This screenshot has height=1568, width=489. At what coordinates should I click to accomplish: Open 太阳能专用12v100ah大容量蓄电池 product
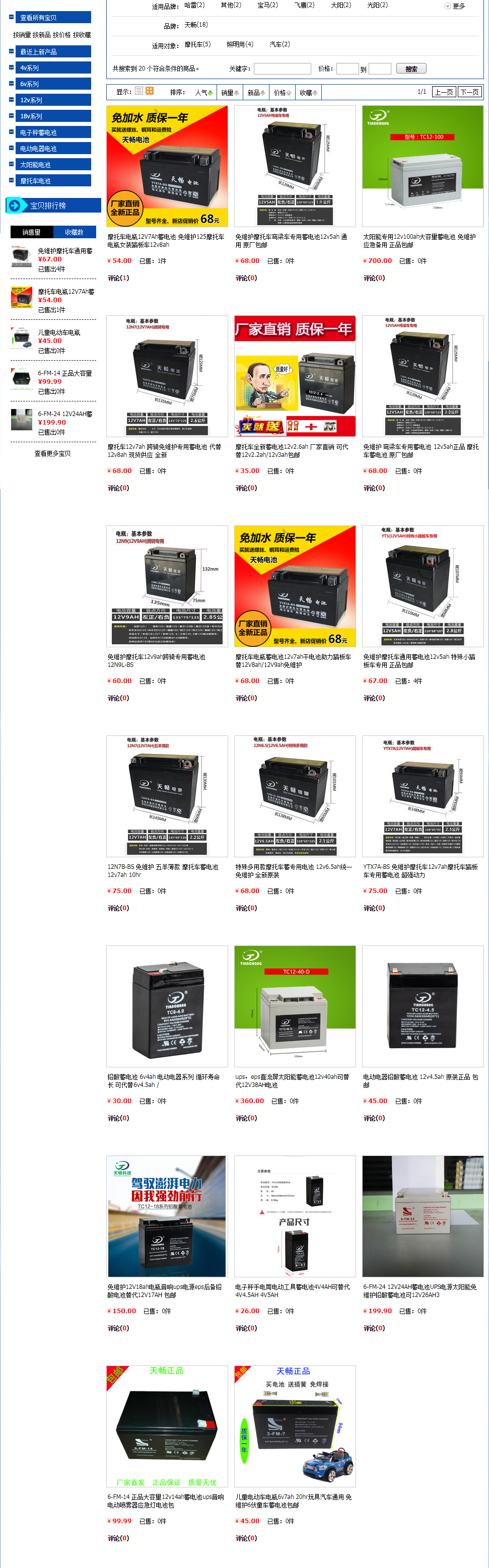click(x=419, y=240)
